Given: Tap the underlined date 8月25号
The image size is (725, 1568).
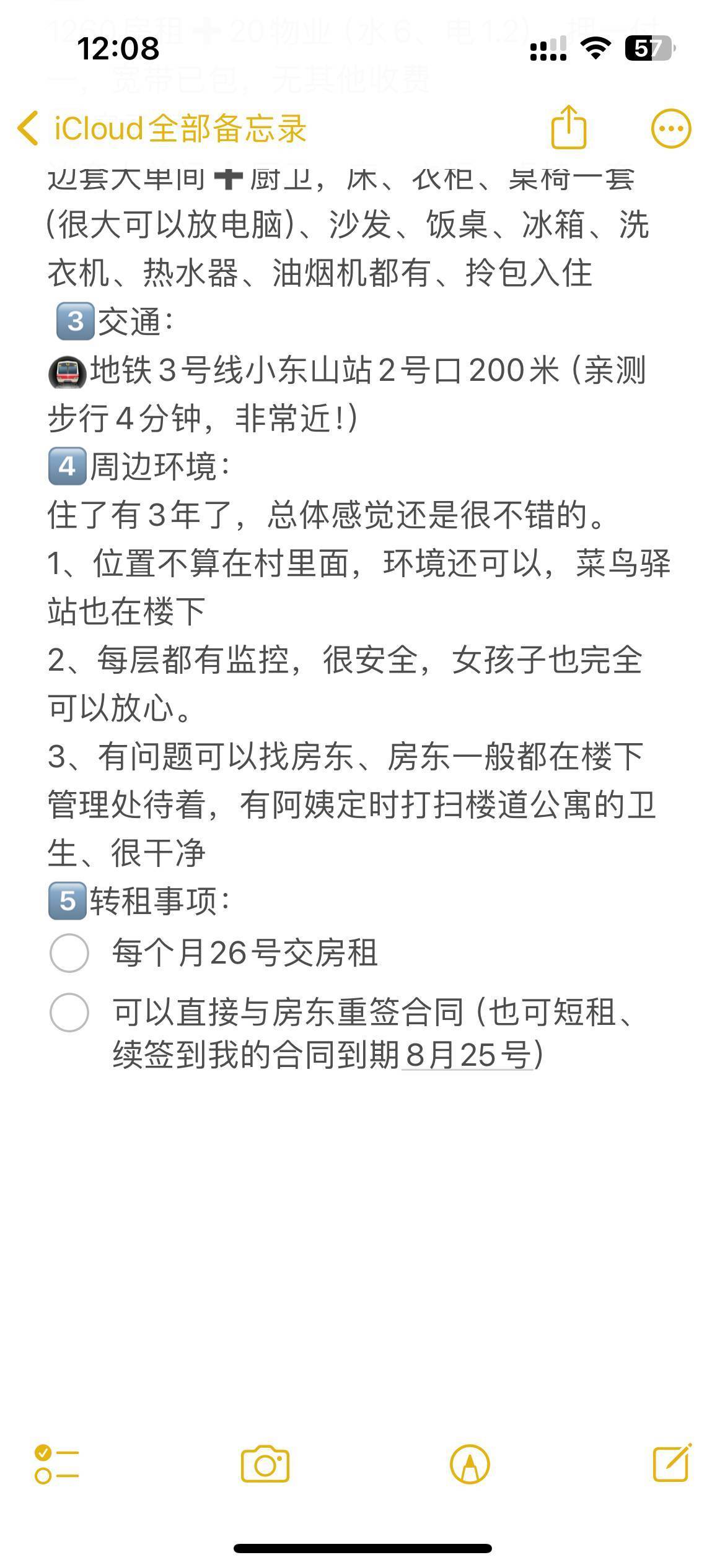Looking at the screenshot, I should coord(468,1055).
